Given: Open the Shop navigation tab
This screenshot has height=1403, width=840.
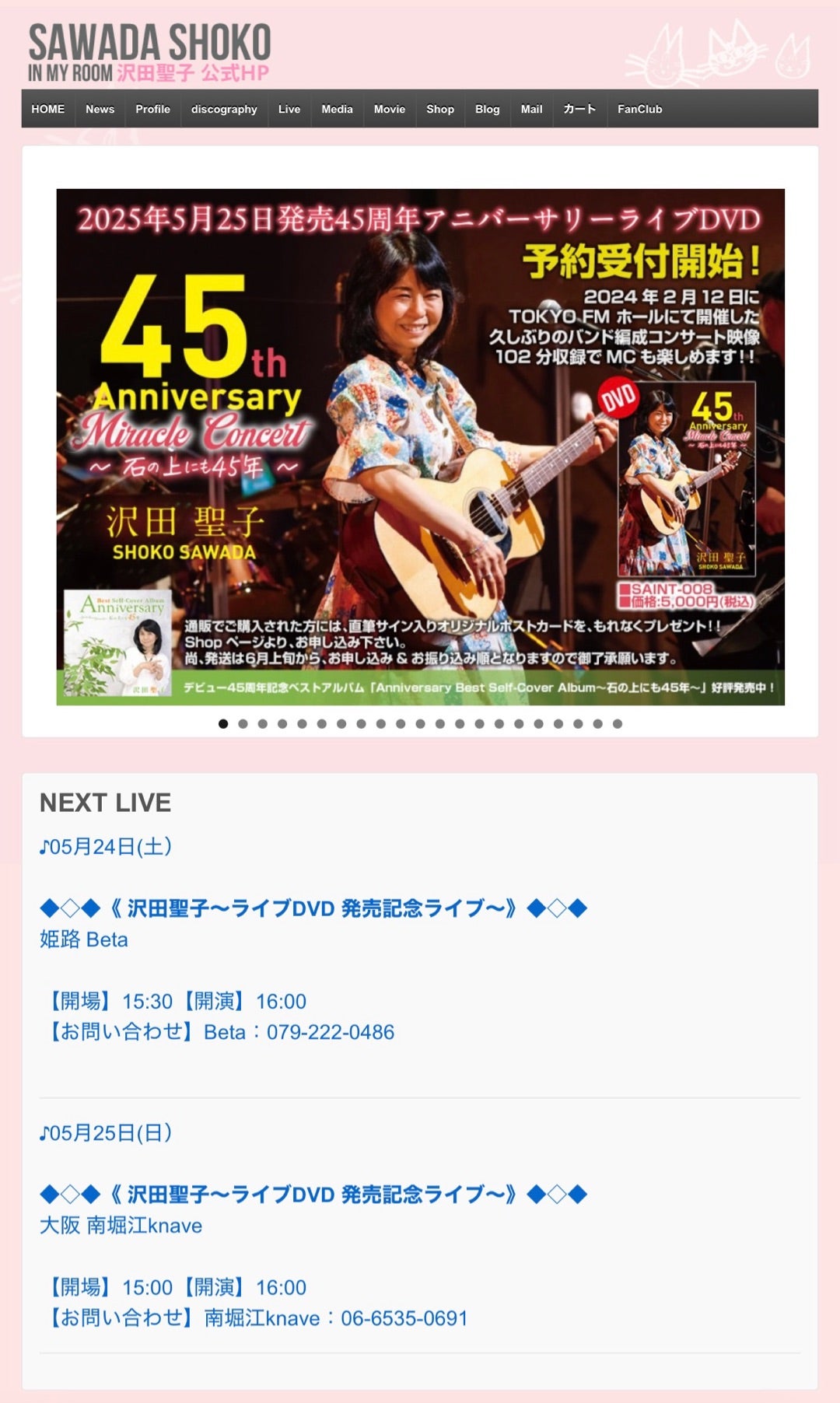Looking at the screenshot, I should pos(440,110).
